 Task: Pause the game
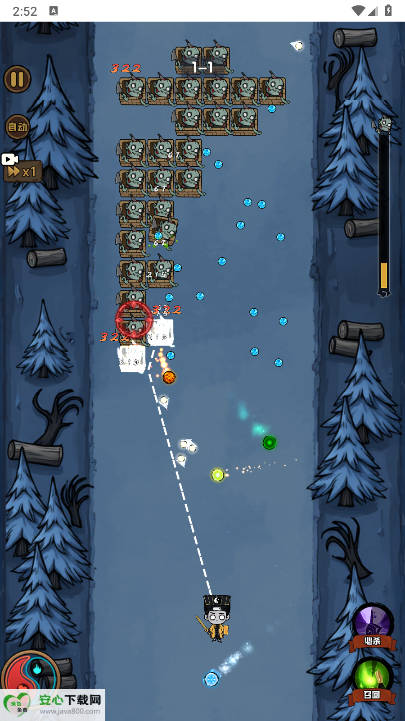click(17, 79)
